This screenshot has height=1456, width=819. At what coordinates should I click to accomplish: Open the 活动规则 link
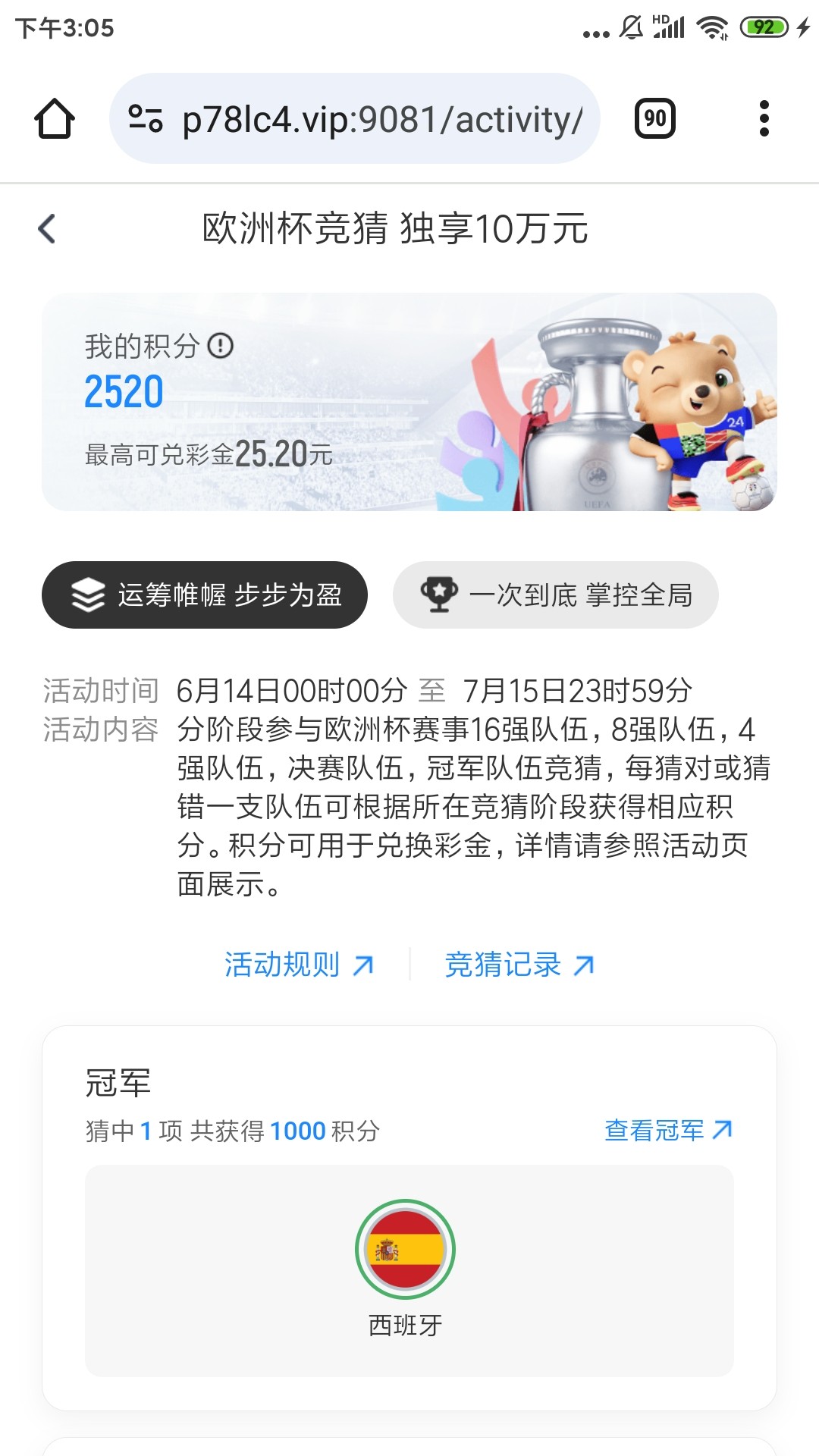tap(299, 965)
